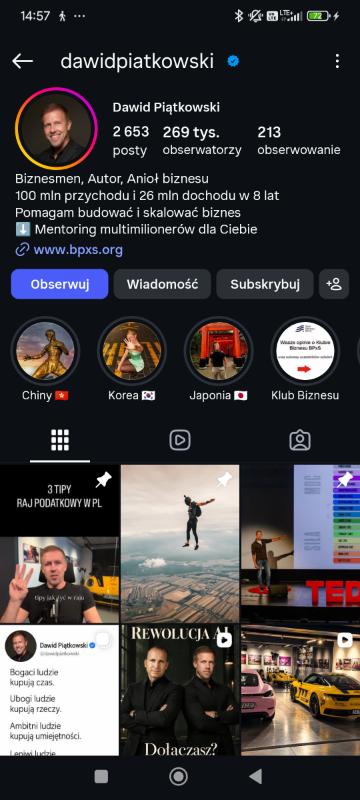Open the list of 213 obserwowanie
Viewport: 360px width, 800px height.
[x=299, y=140]
